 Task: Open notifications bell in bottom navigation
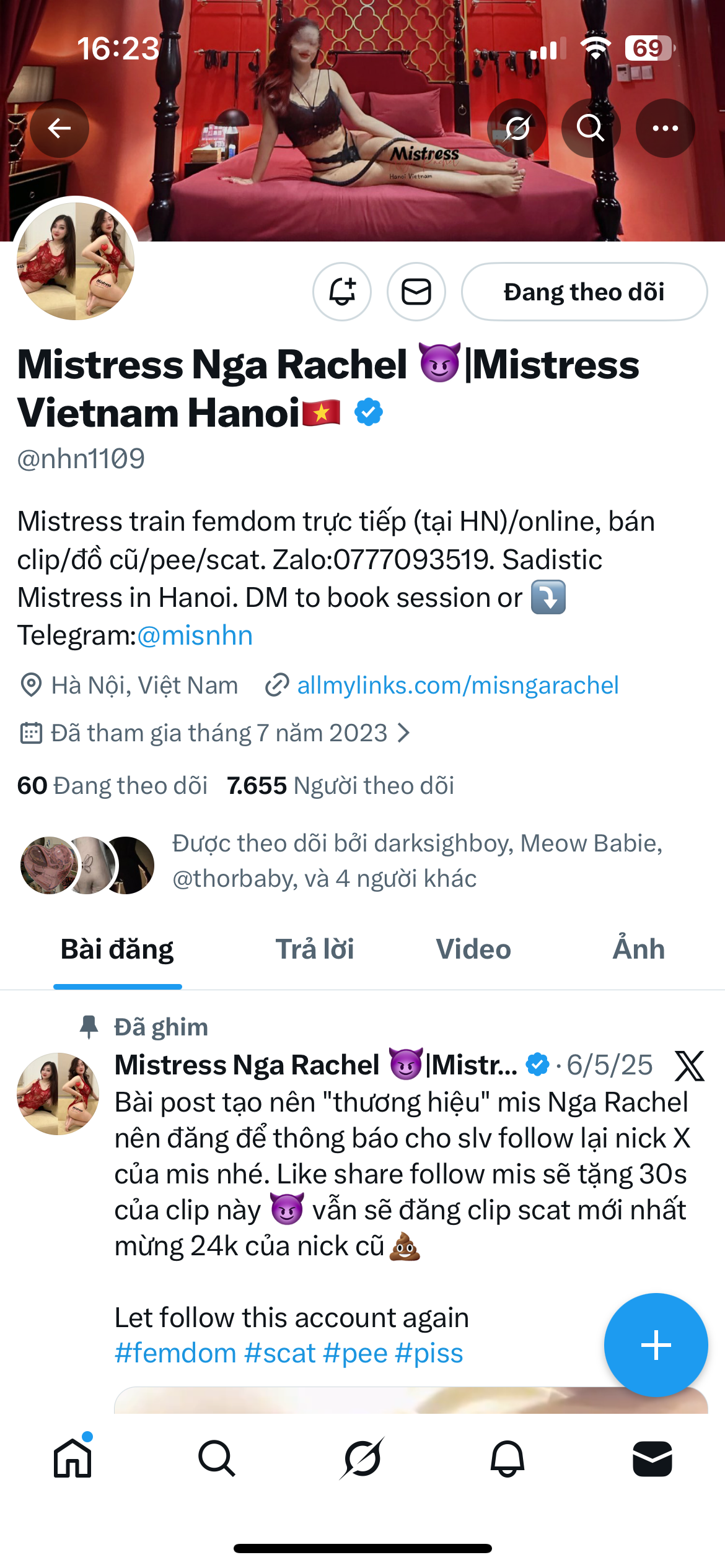pyautogui.click(x=507, y=1458)
